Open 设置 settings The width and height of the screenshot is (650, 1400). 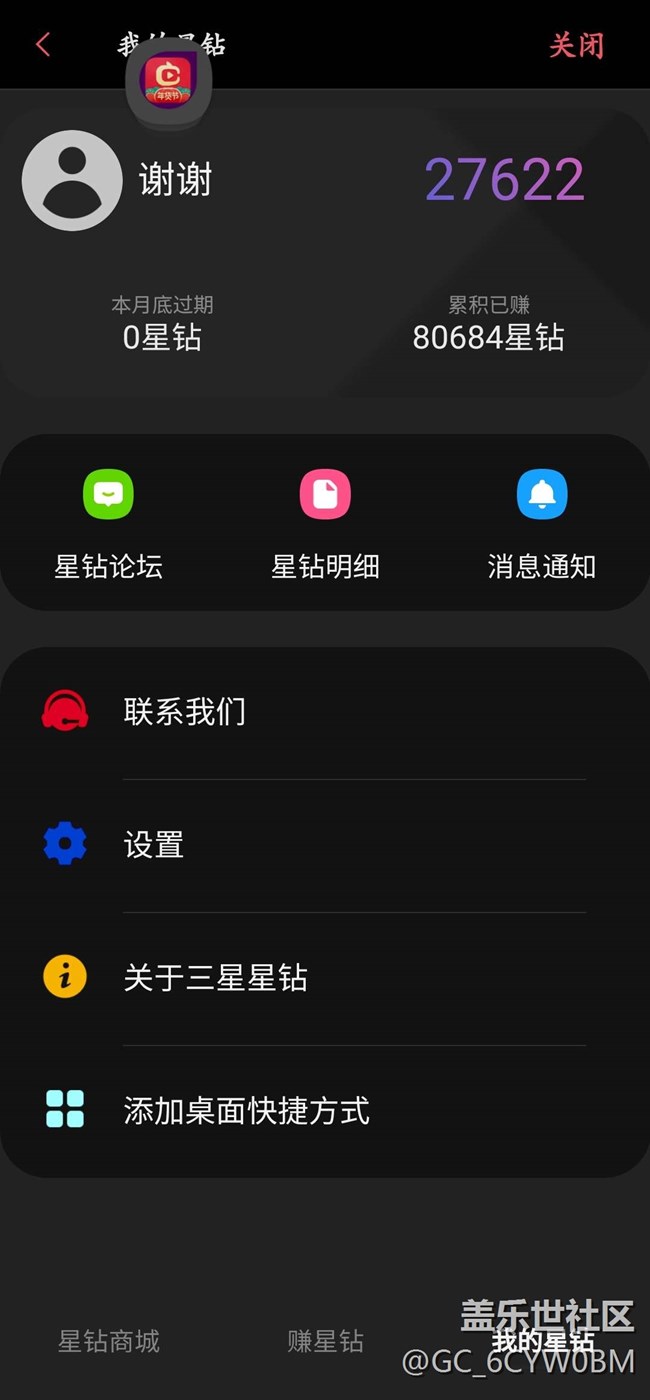pos(325,845)
